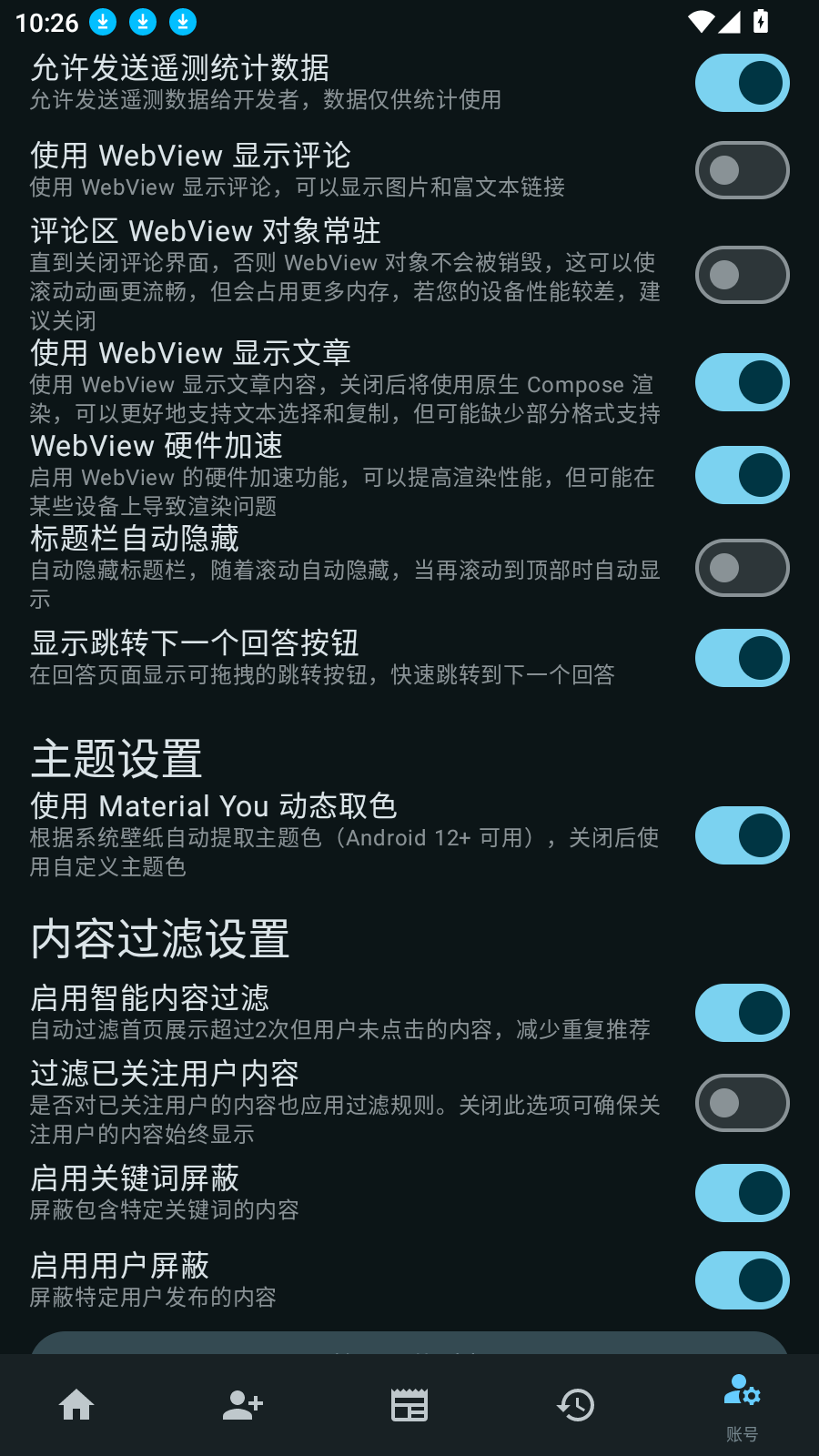
Task: Enable 过滤已关注用户内容
Action: (x=742, y=1103)
